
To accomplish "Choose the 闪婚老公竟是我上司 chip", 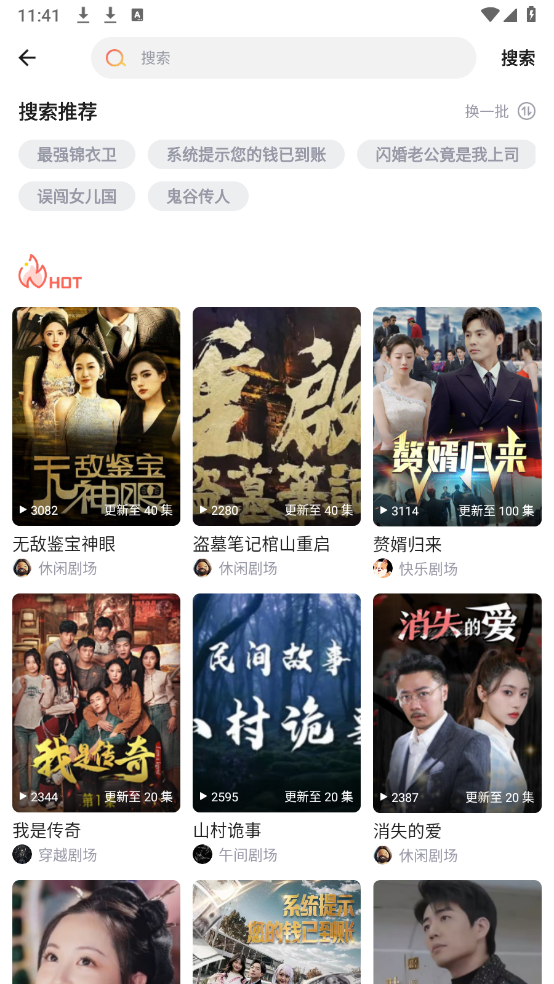I will (447, 154).
